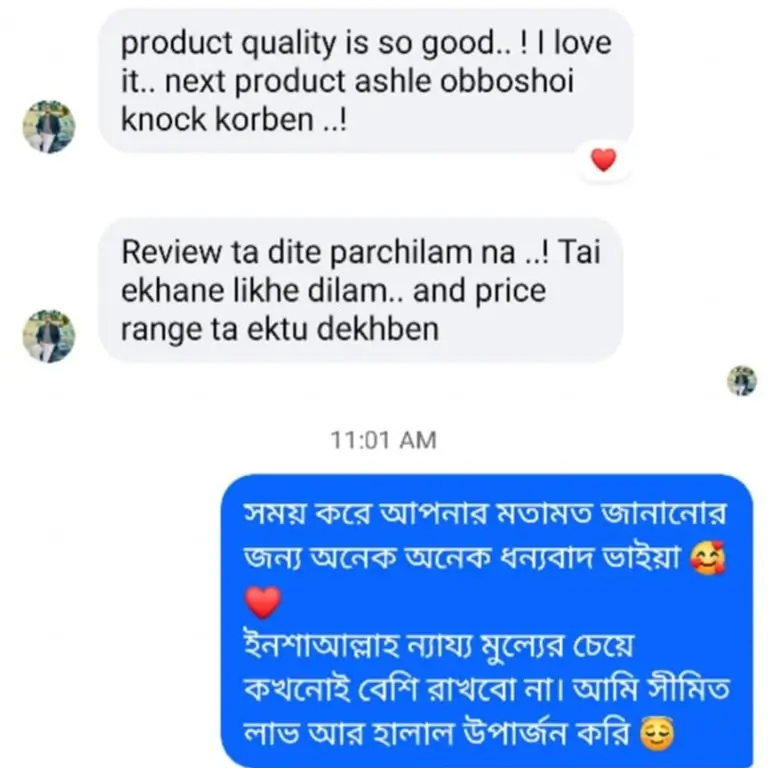Open sender's avatar beside 'knock korben' message
The height and width of the screenshot is (768, 768).
[49, 127]
